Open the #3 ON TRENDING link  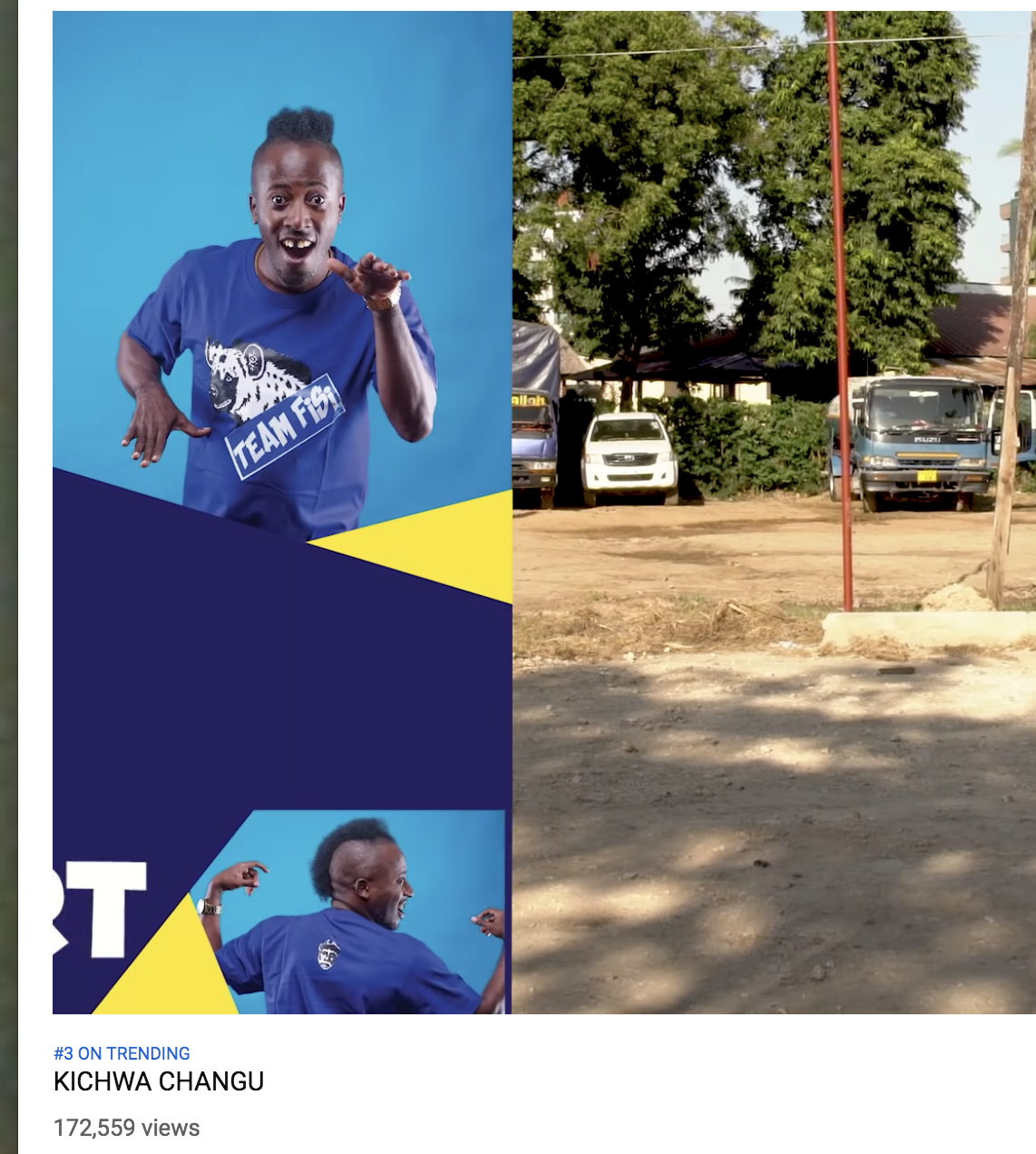point(122,1053)
